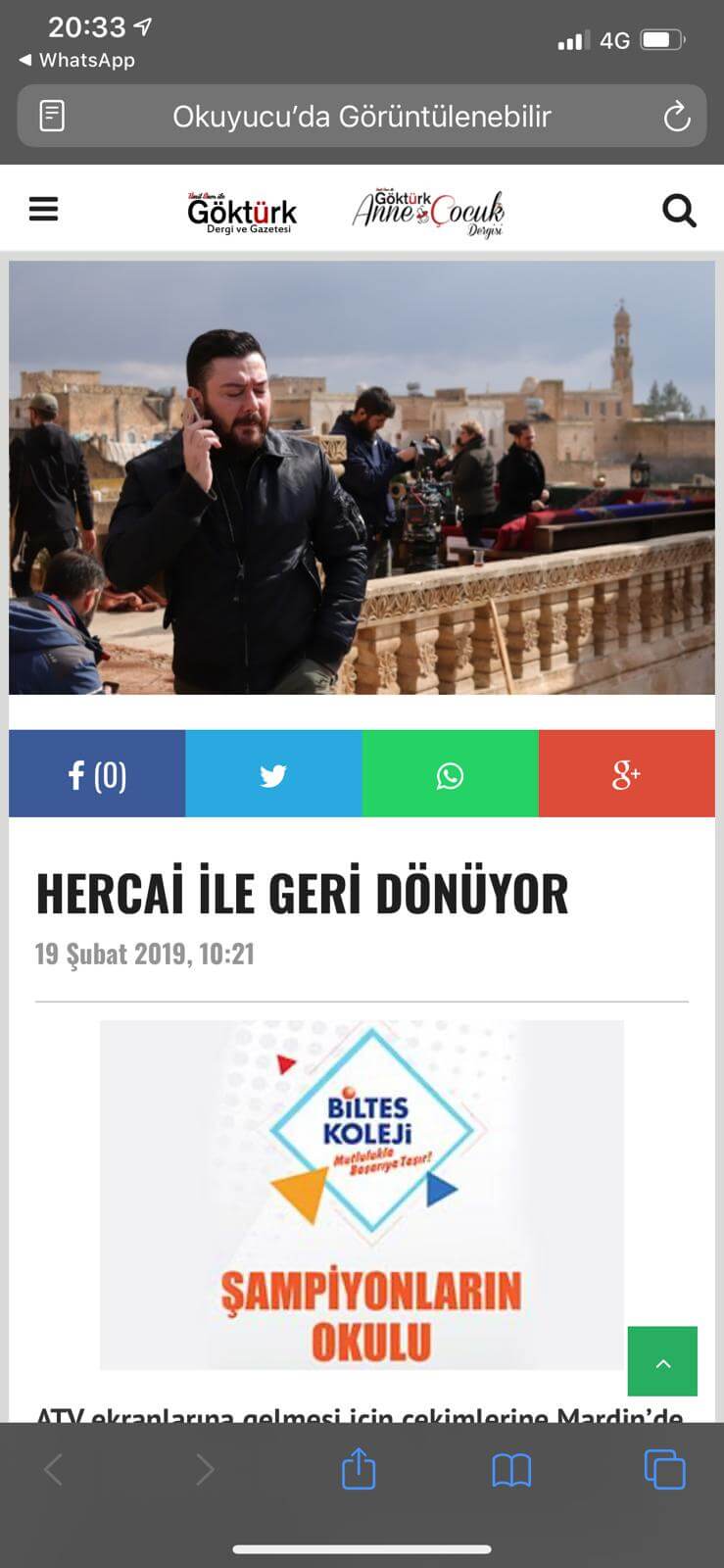Open the site search magnifier
724x1568 pixels.
(x=679, y=210)
